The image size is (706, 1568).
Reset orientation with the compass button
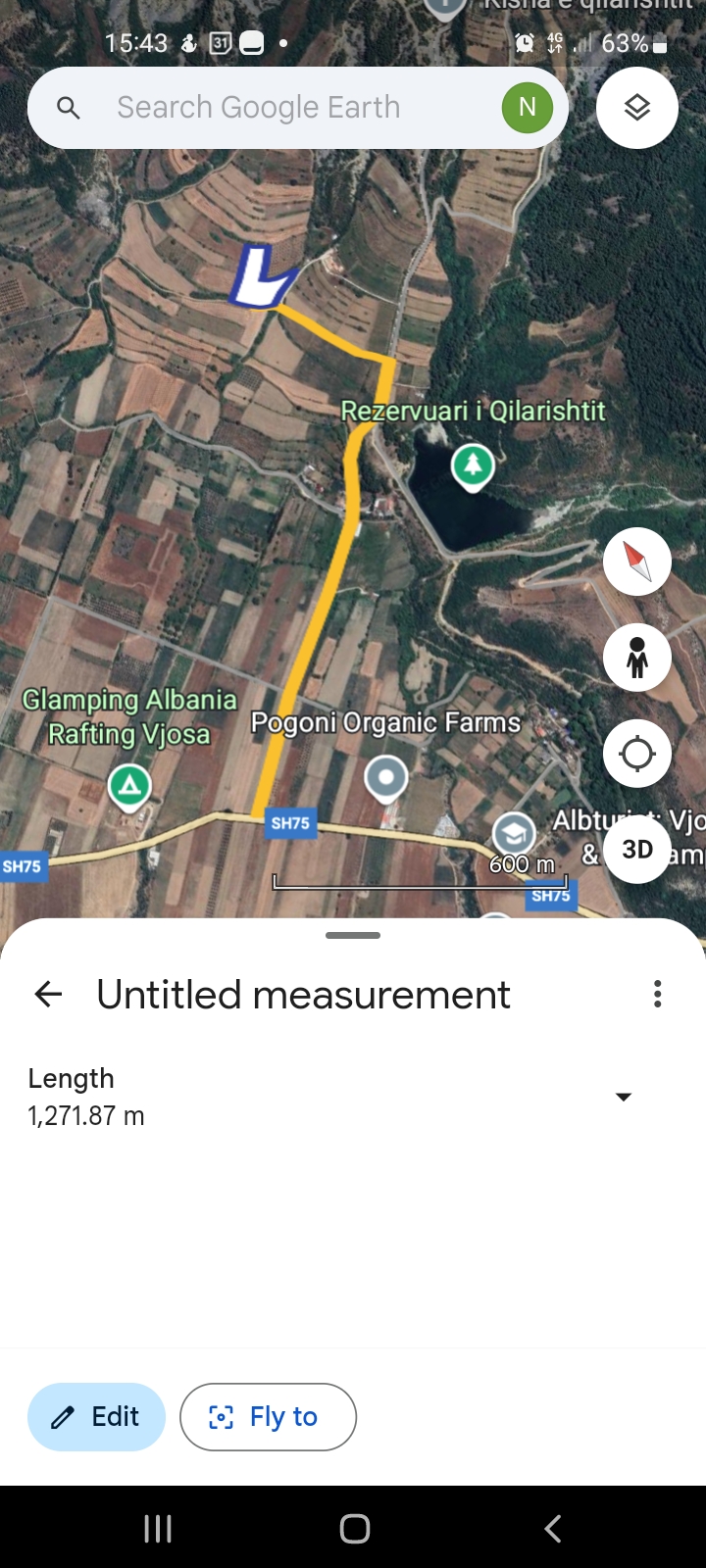[637, 562]
